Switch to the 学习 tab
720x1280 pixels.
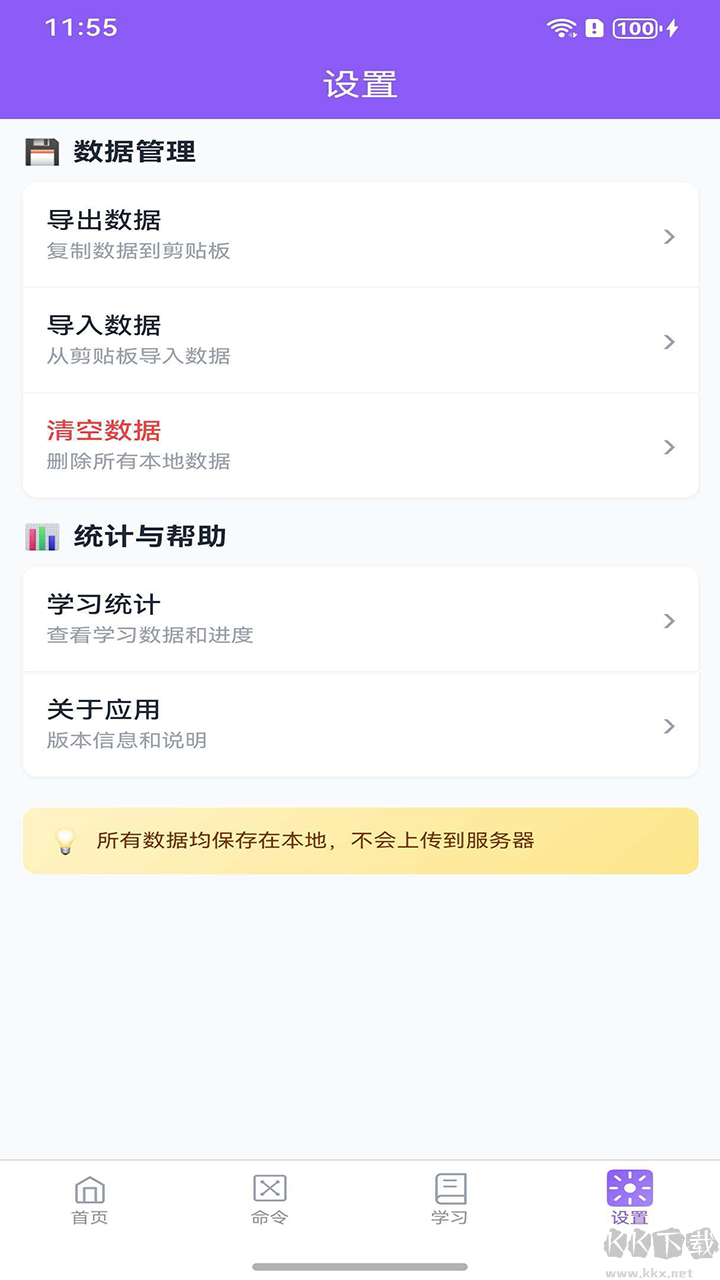450,1200
